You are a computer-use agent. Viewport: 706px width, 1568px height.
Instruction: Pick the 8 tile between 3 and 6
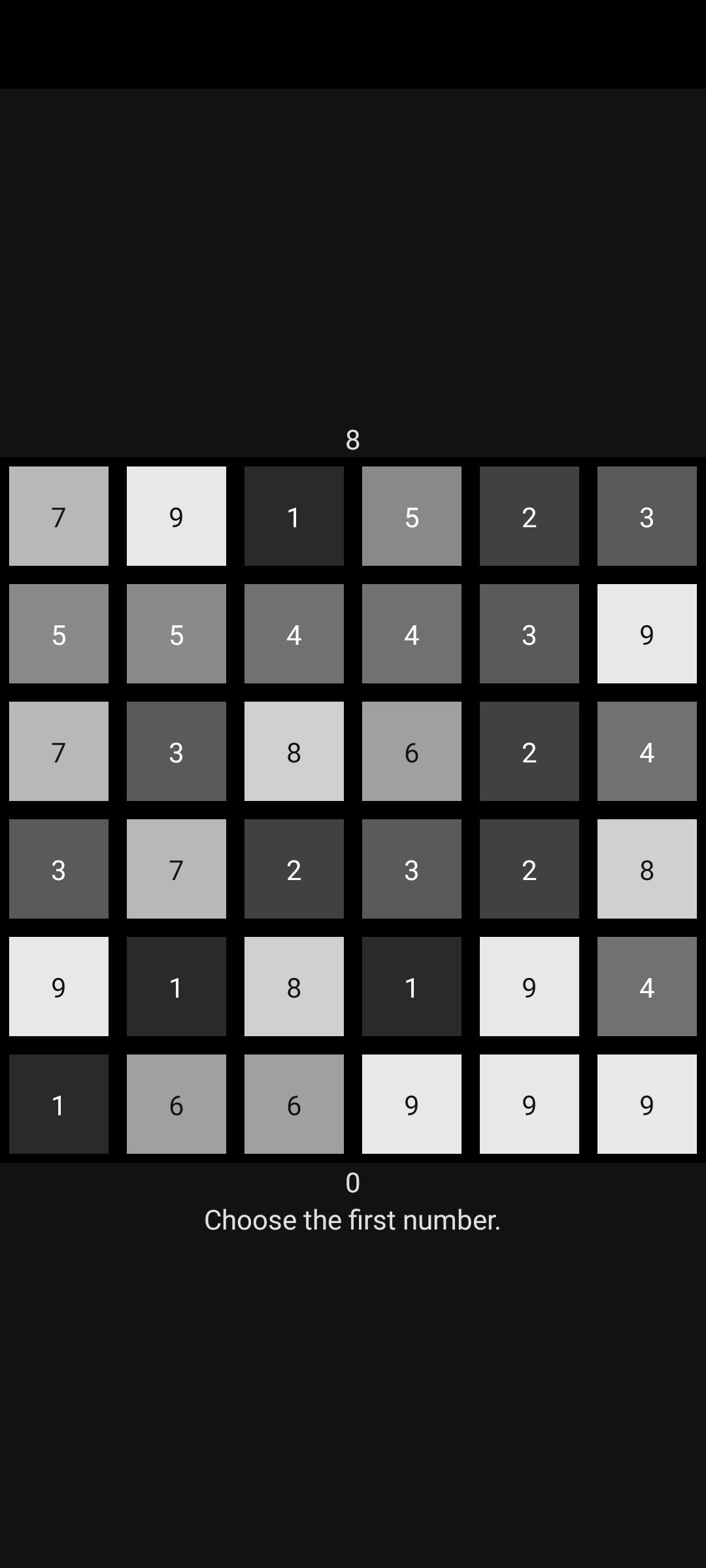click(294, 751)
